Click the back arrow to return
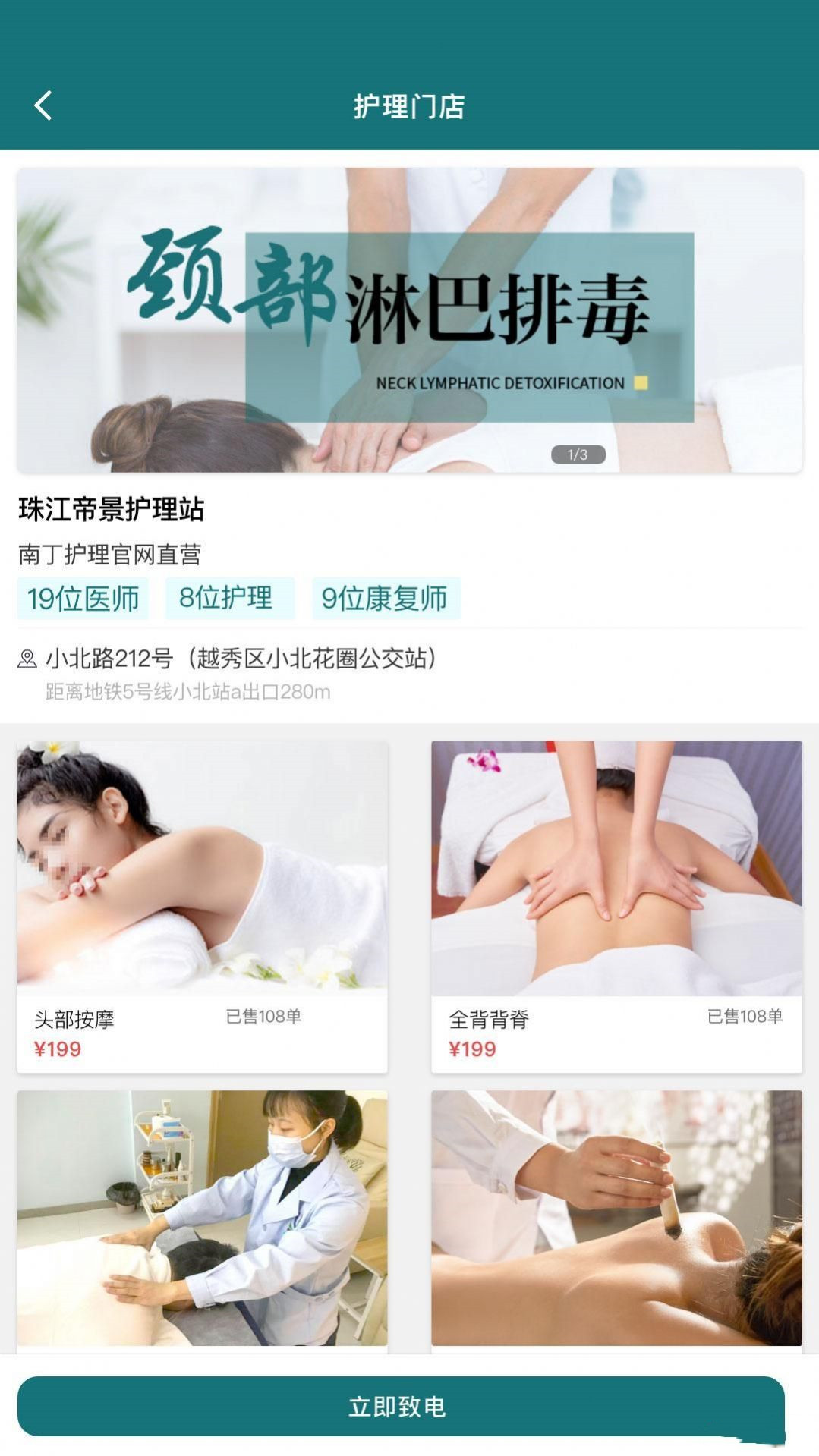The width and height of the screenshot is (819, 1456). 43,104
